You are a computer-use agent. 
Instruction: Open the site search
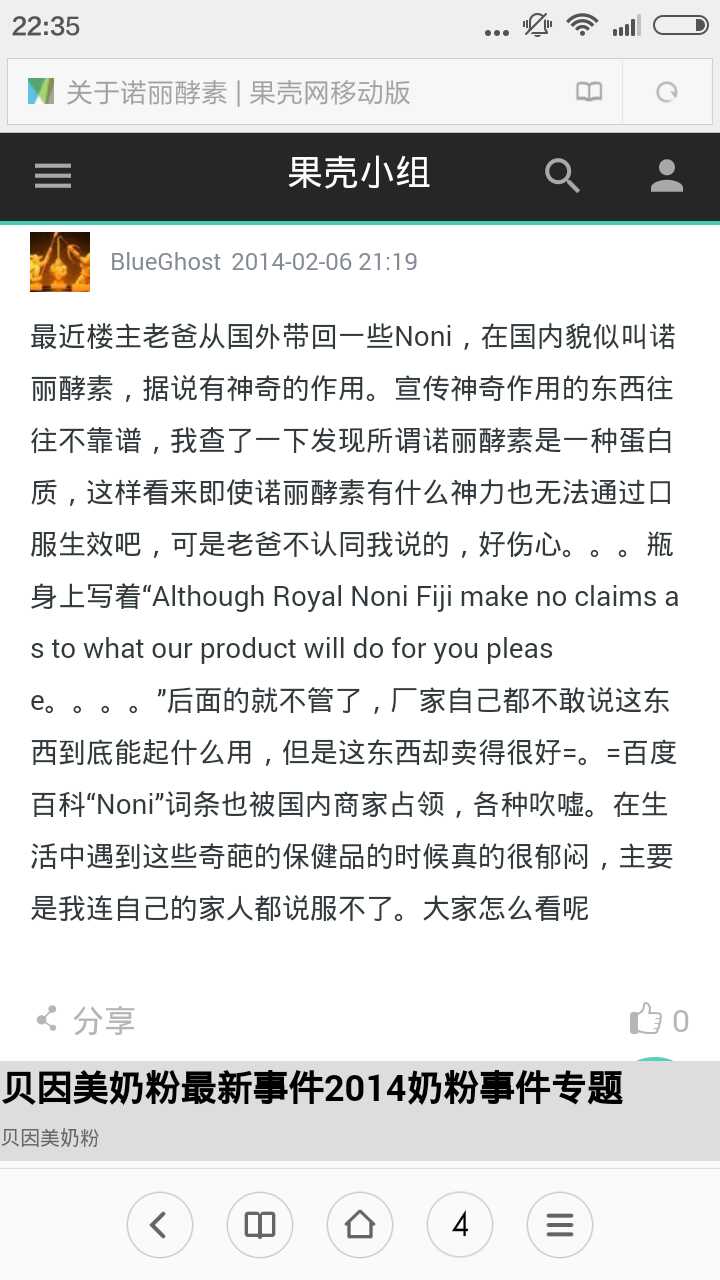pyautogui.click(x=562, y=176)
